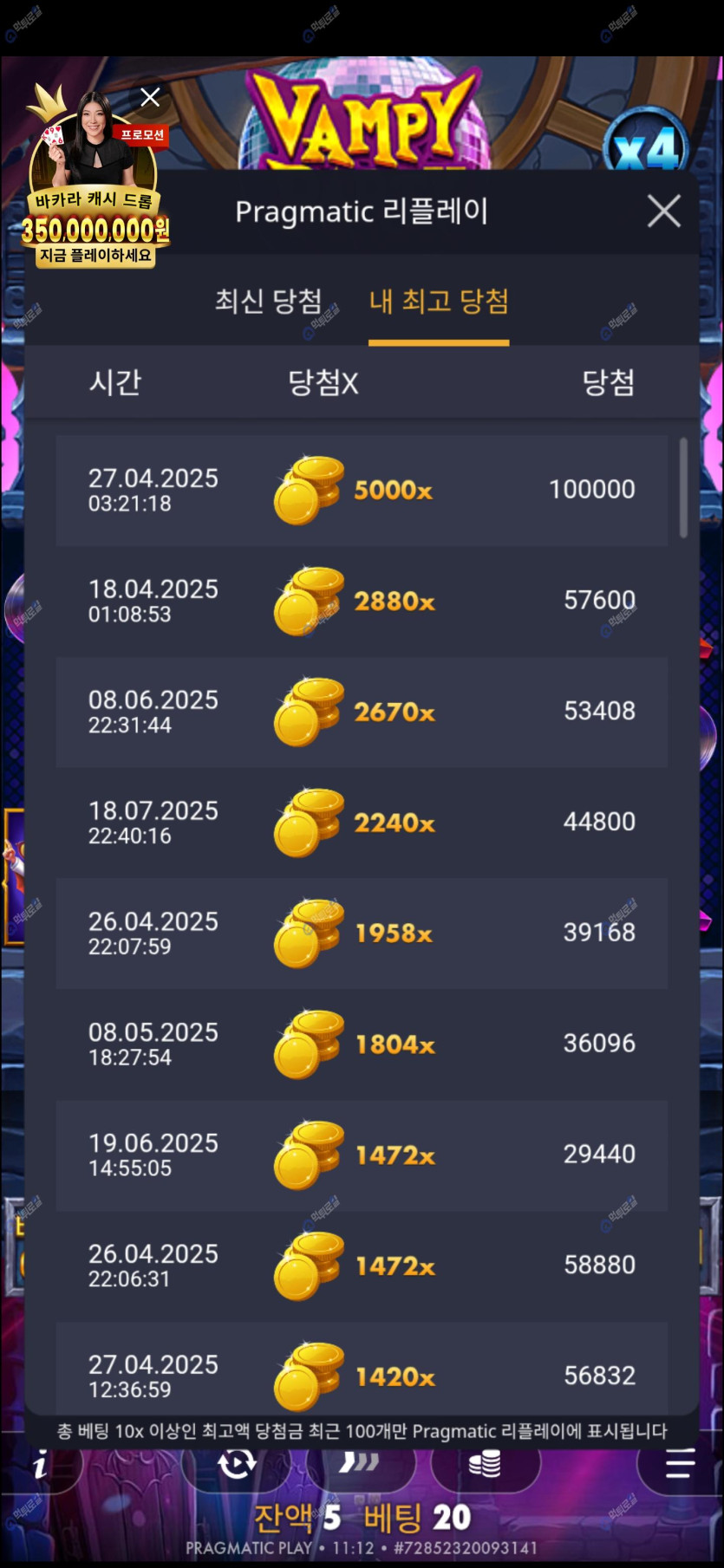Open the 1472x replay from 19.06.2025
Viewport: 724px width, 1568px height.
point(362,1155)
